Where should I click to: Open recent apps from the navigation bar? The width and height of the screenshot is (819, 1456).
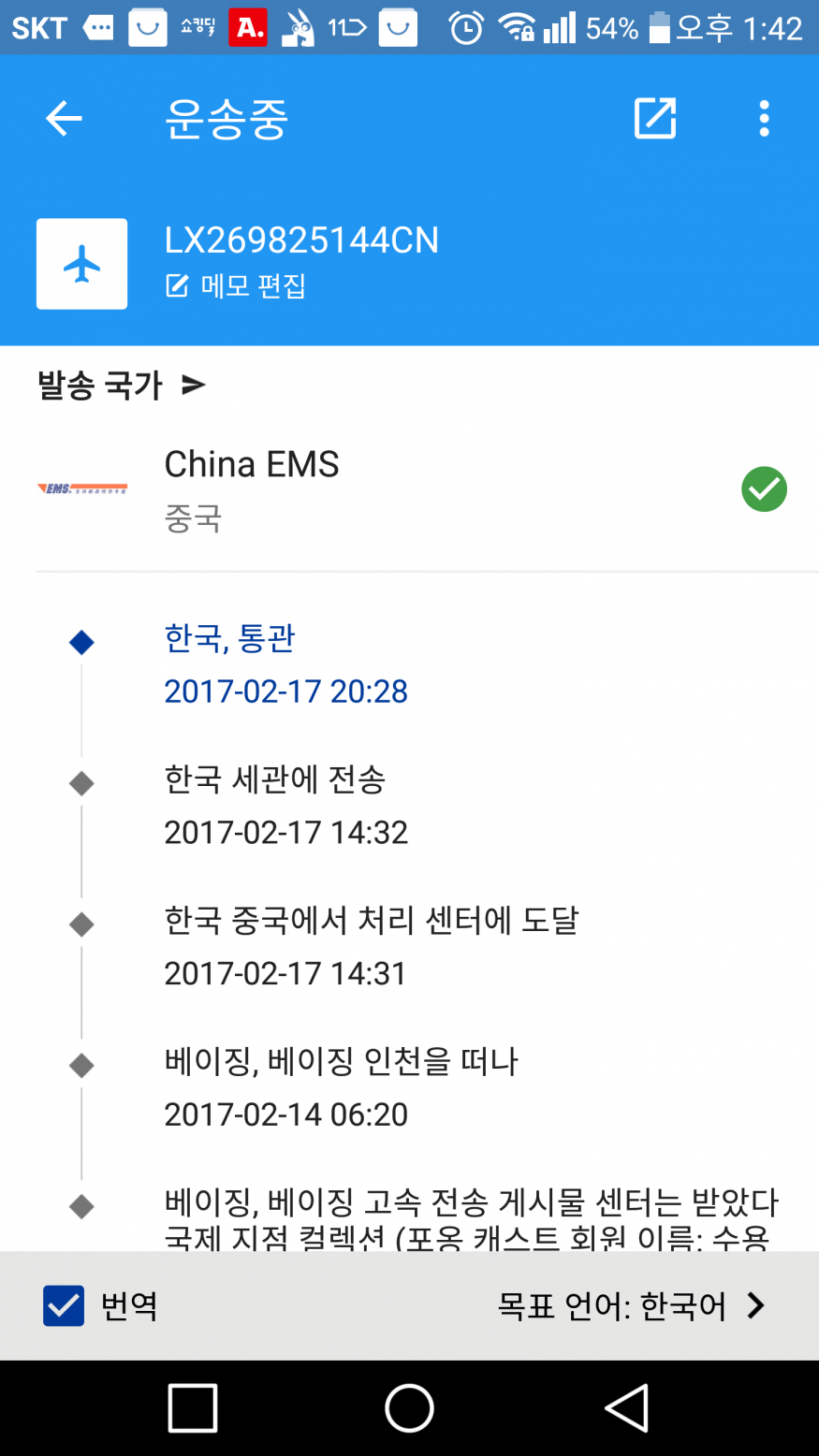(193, 1407)
